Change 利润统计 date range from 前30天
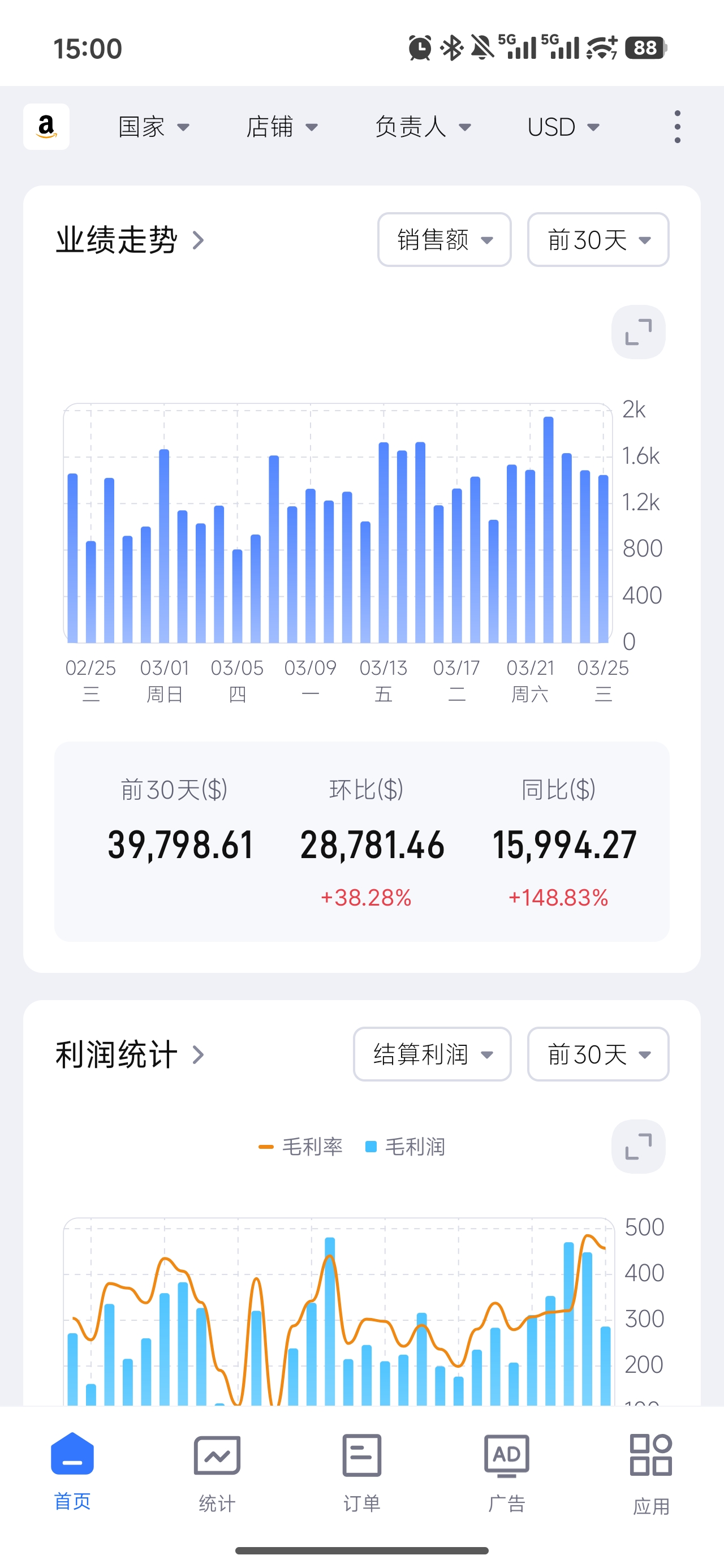Screen dimensions: 724x1568 [597, 1054]
